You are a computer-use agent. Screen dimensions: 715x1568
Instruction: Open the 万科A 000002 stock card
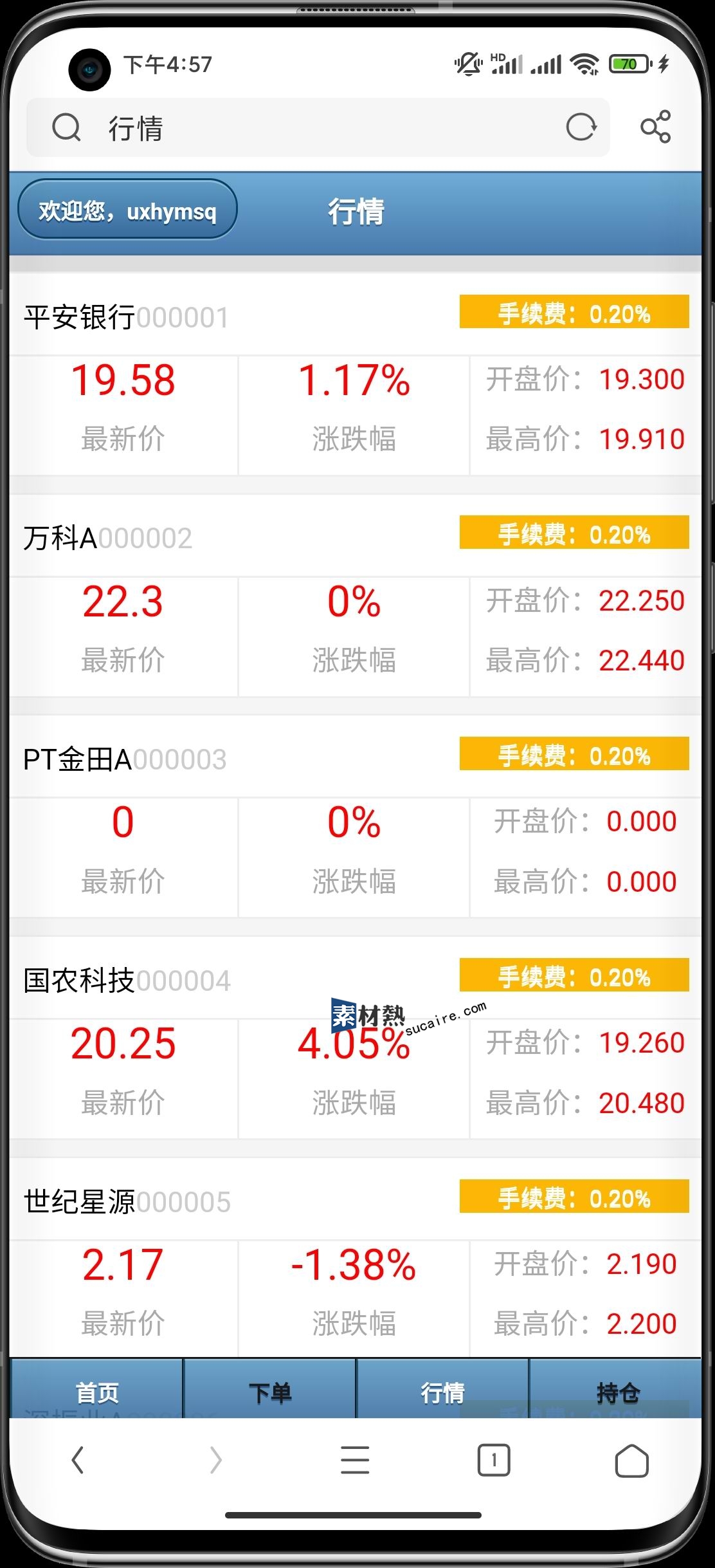pyautogui.click(x=107, y=538)
